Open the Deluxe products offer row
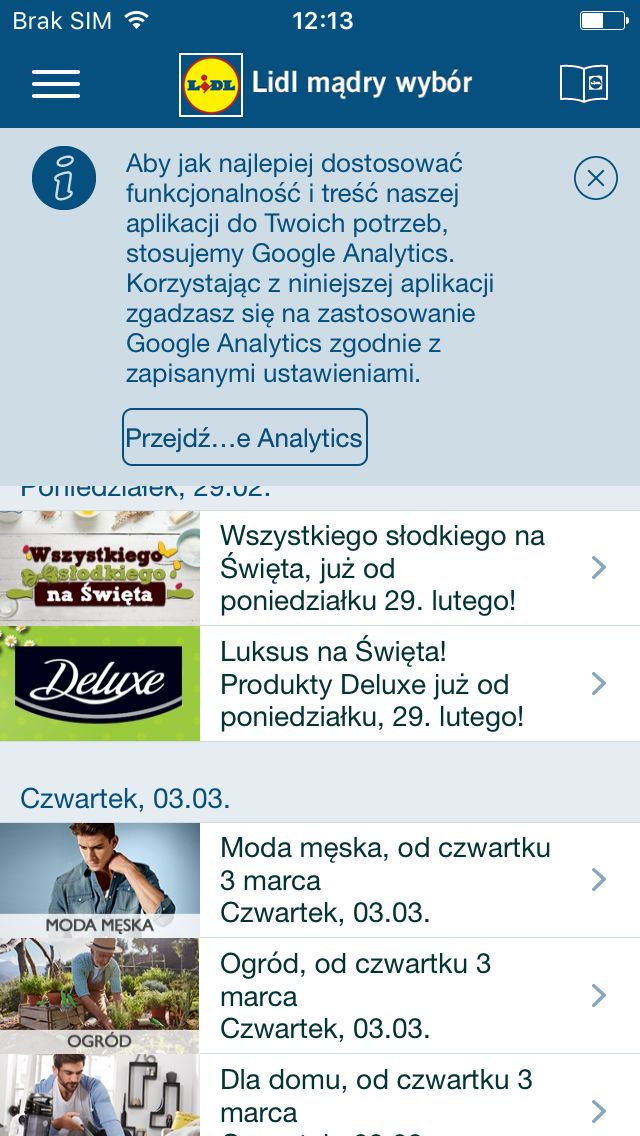 click(320, 684)
